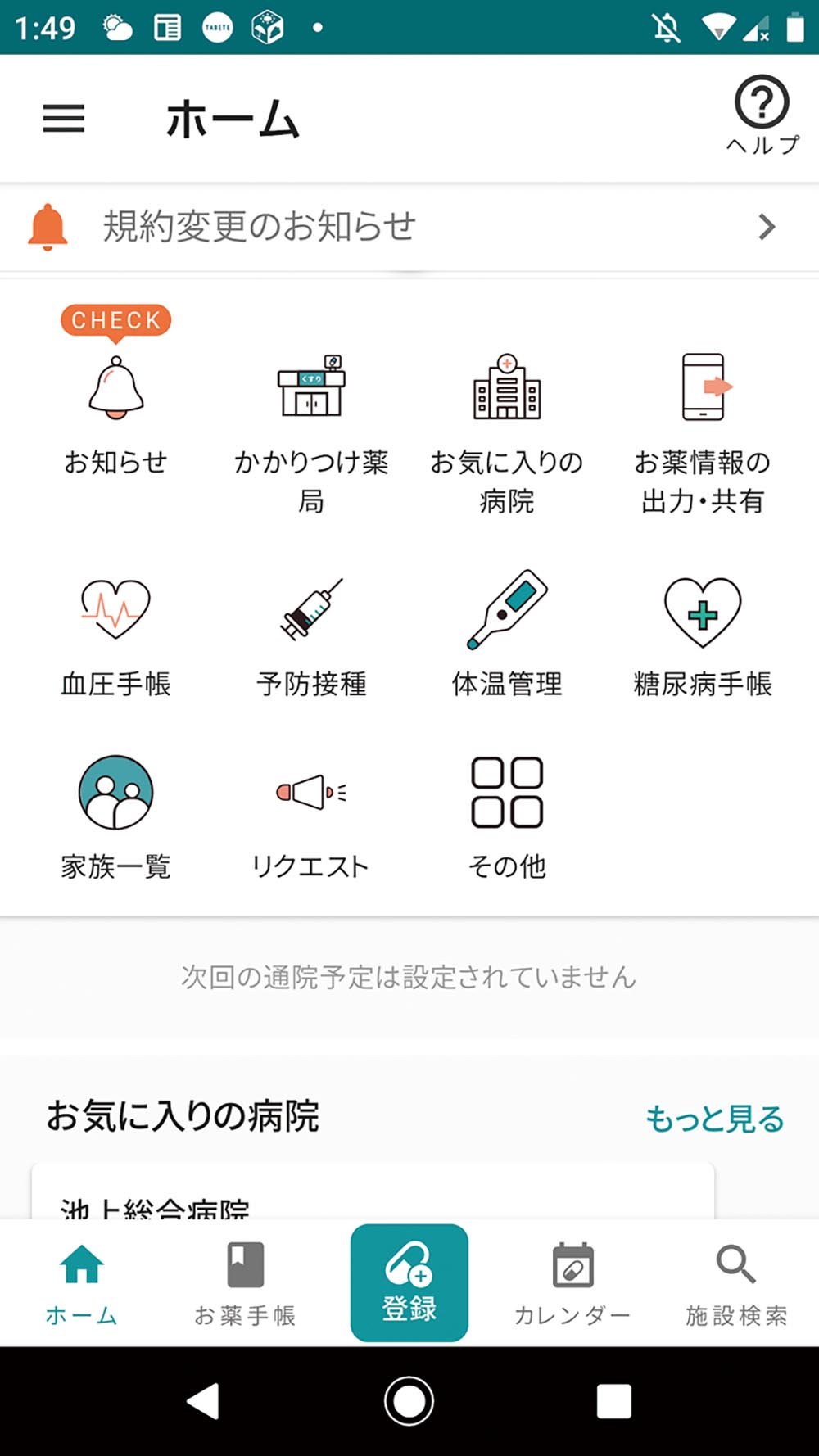This screenshot has height=1456, width=819.
Task: Tap the system back button
Action: click(203, 1401)
